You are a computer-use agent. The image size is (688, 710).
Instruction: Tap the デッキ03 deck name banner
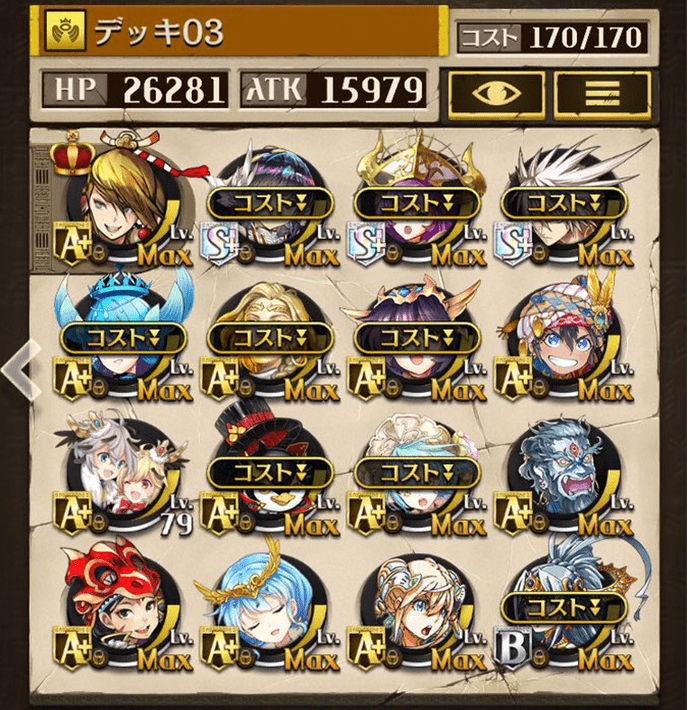pos(240,33)
